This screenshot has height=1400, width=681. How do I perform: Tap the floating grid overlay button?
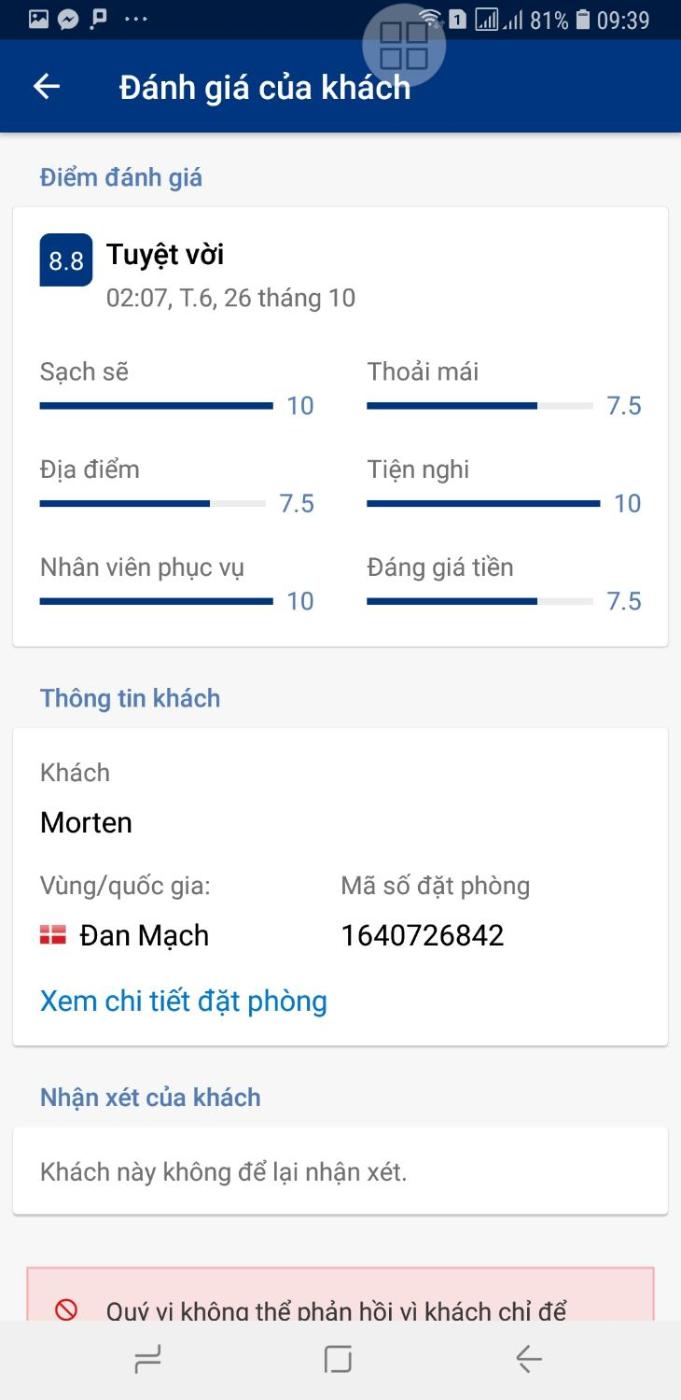(404, 45)
